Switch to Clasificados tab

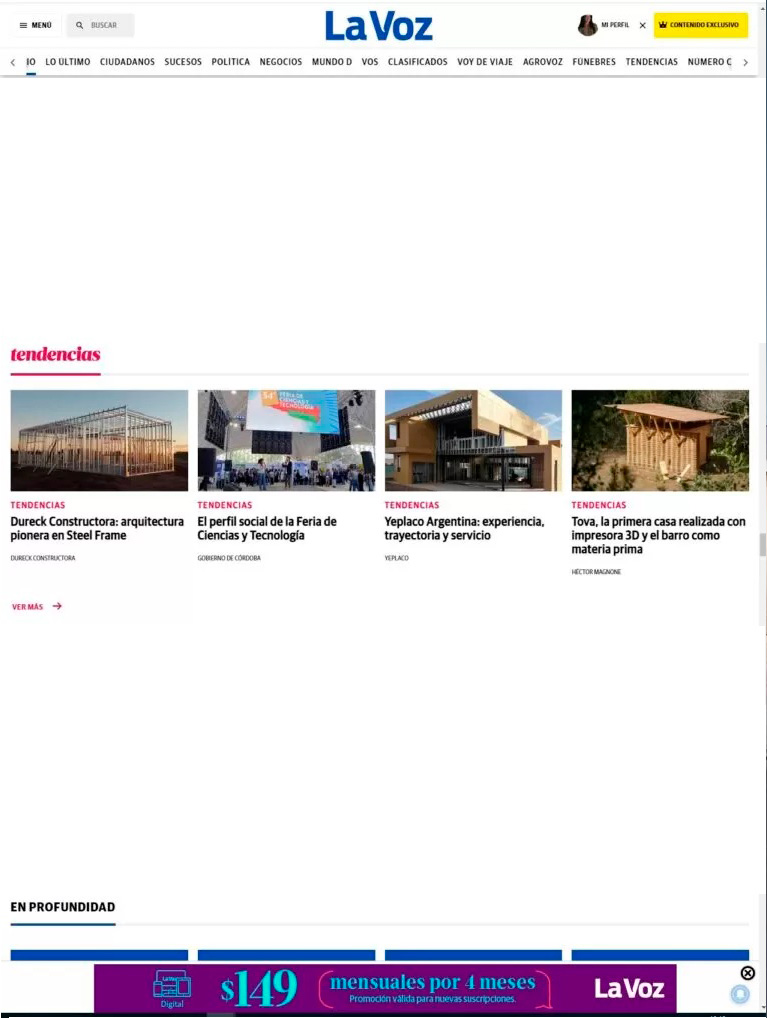pos(418,62)
